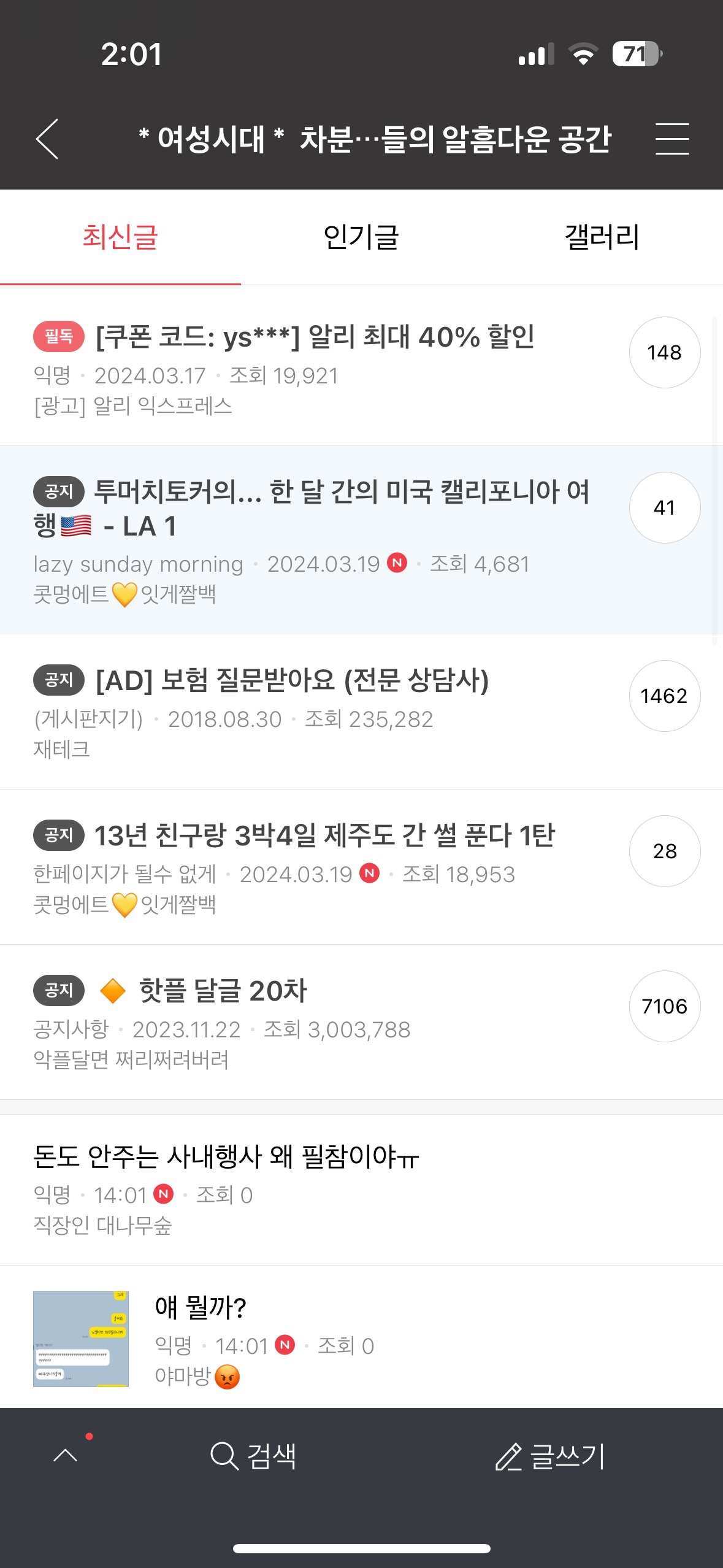Image resolution: width=723 pixels, height=1568 pixels.
Task: Open the hamburger menu
Action: (671, 139)
